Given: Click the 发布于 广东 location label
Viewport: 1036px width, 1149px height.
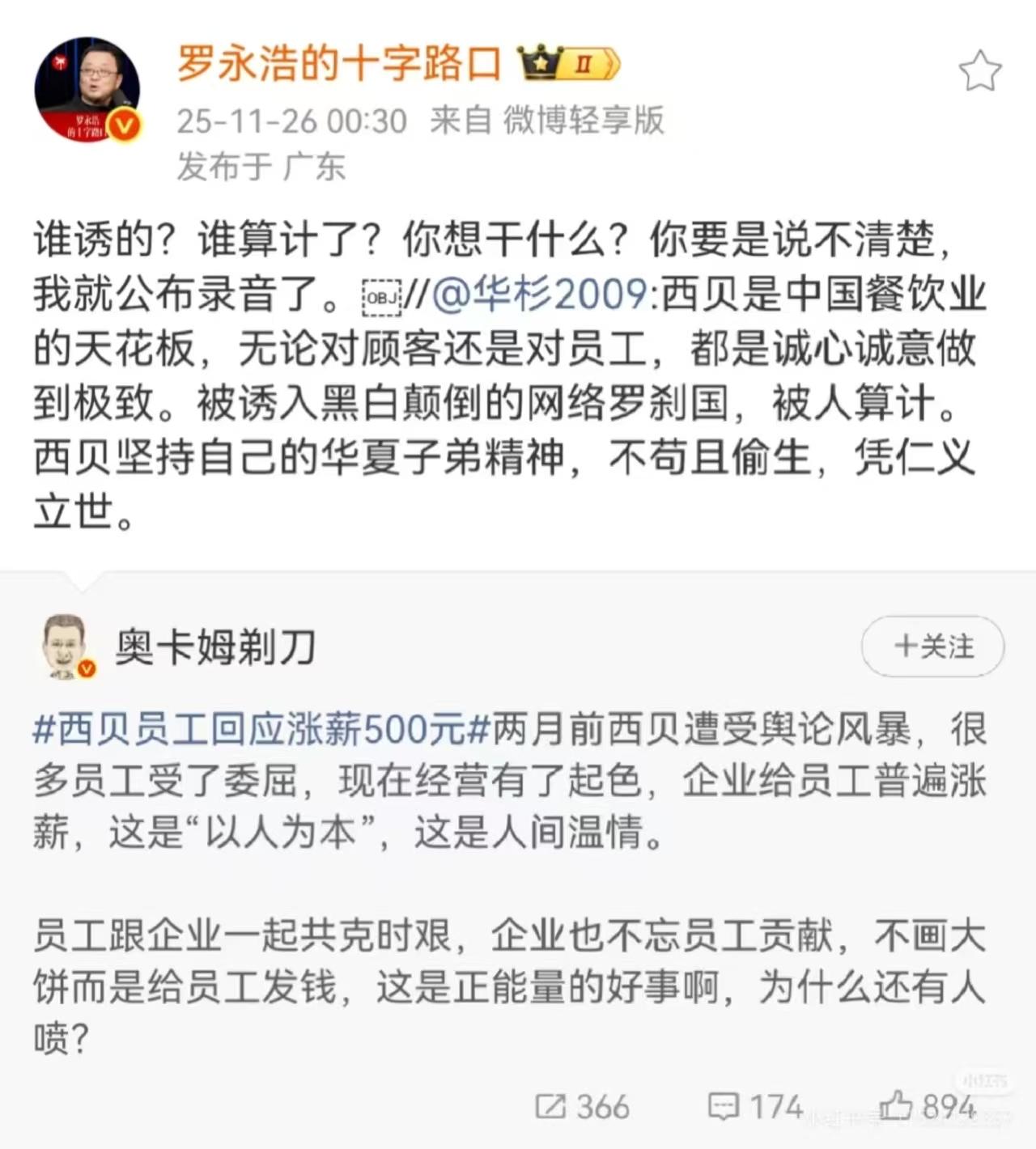Looking at the screenshot, I should coord(261,167).
